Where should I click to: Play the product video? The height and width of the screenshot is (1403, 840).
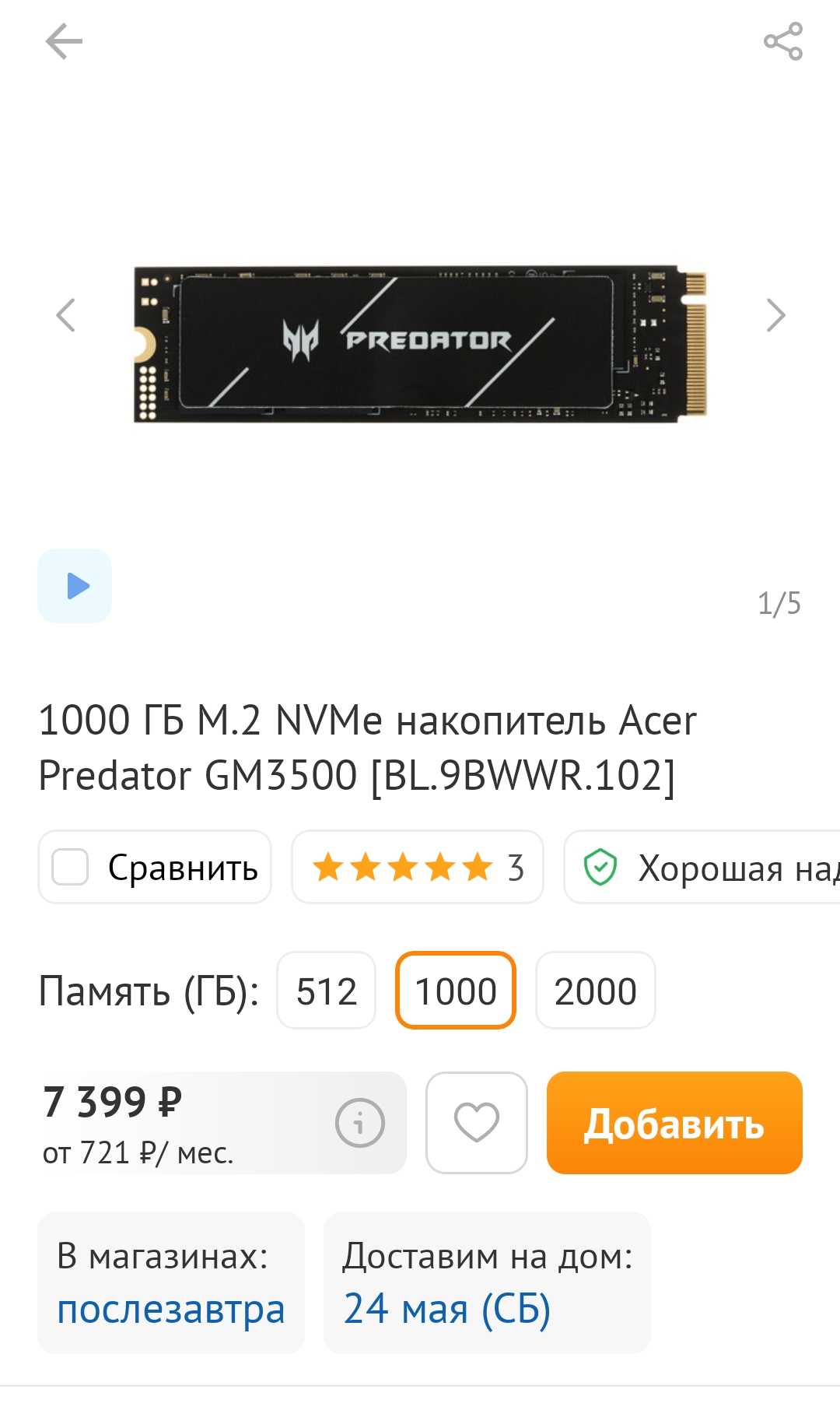75,586
